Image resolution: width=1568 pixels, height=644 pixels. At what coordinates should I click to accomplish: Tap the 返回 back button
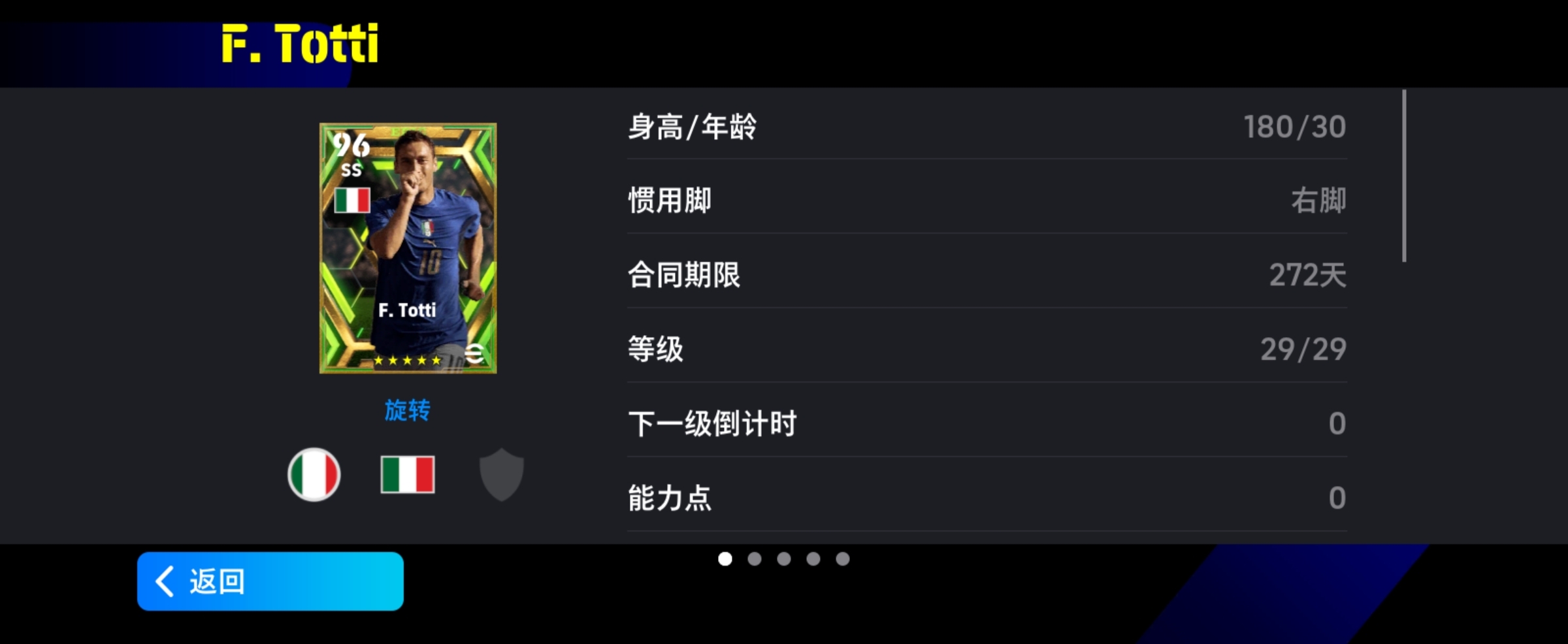(270, 581)
